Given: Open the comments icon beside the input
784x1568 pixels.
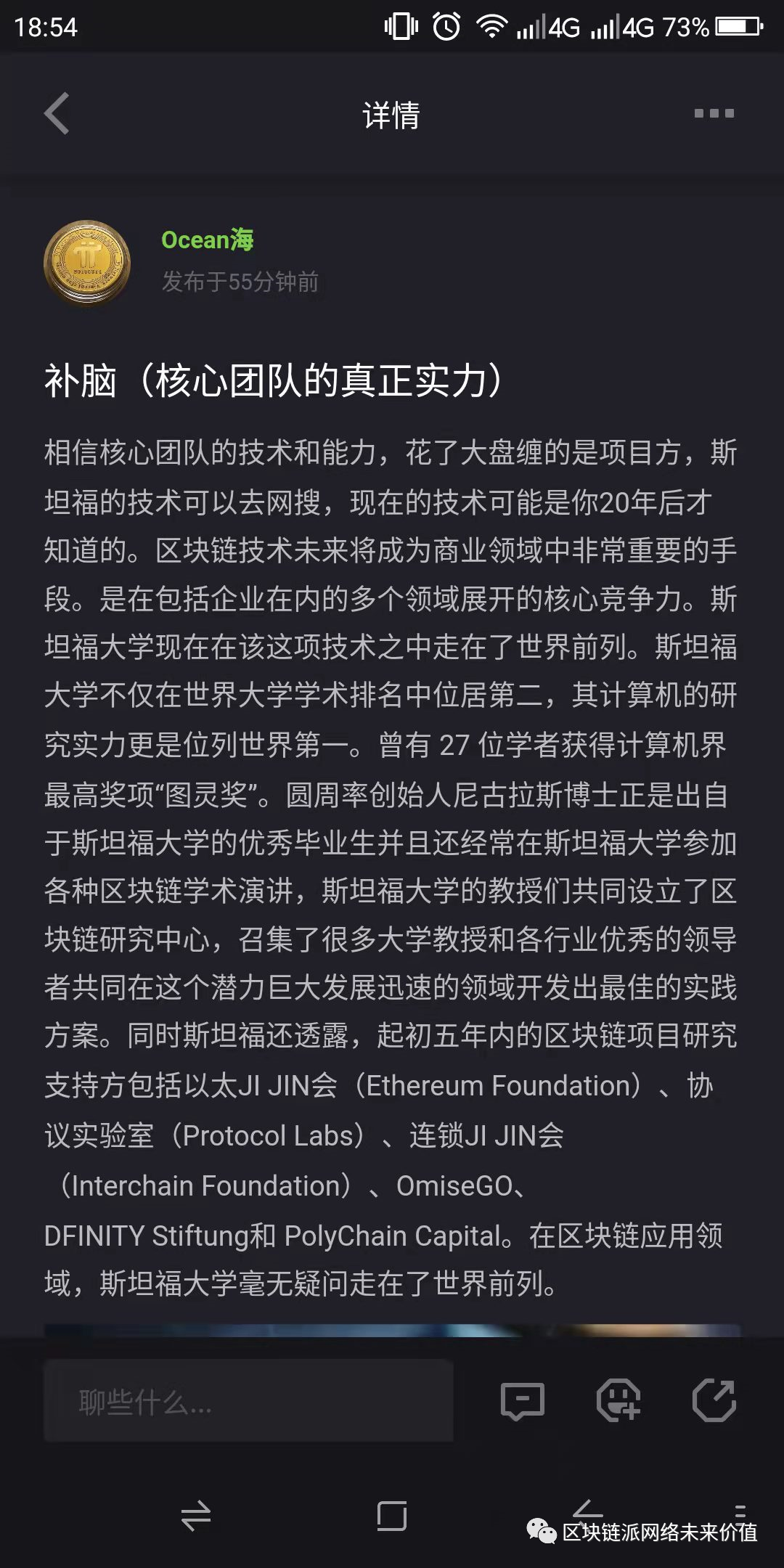Looking at the screenshot, I should tap(522, 1400).
